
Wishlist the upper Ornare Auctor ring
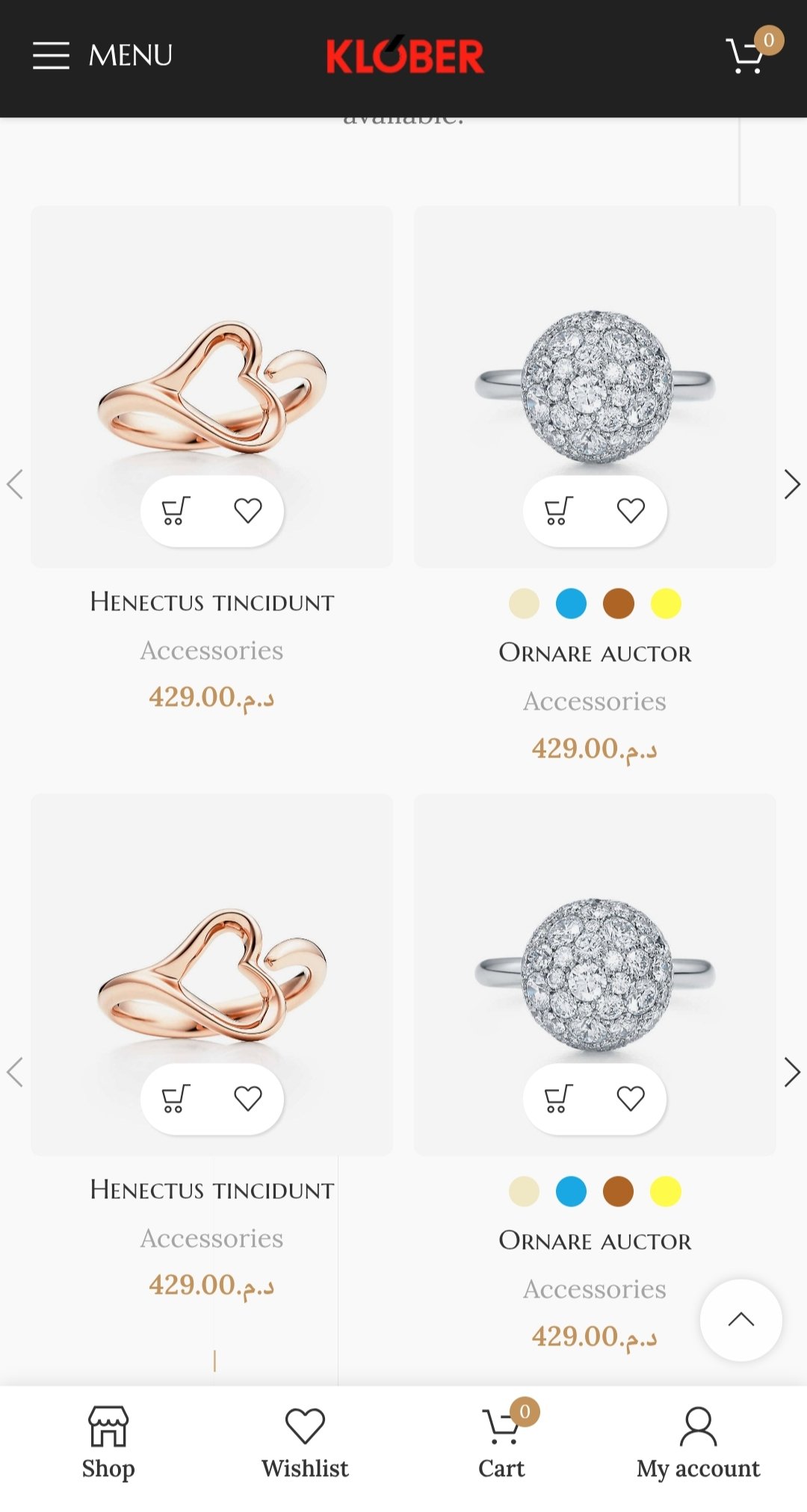631,511
